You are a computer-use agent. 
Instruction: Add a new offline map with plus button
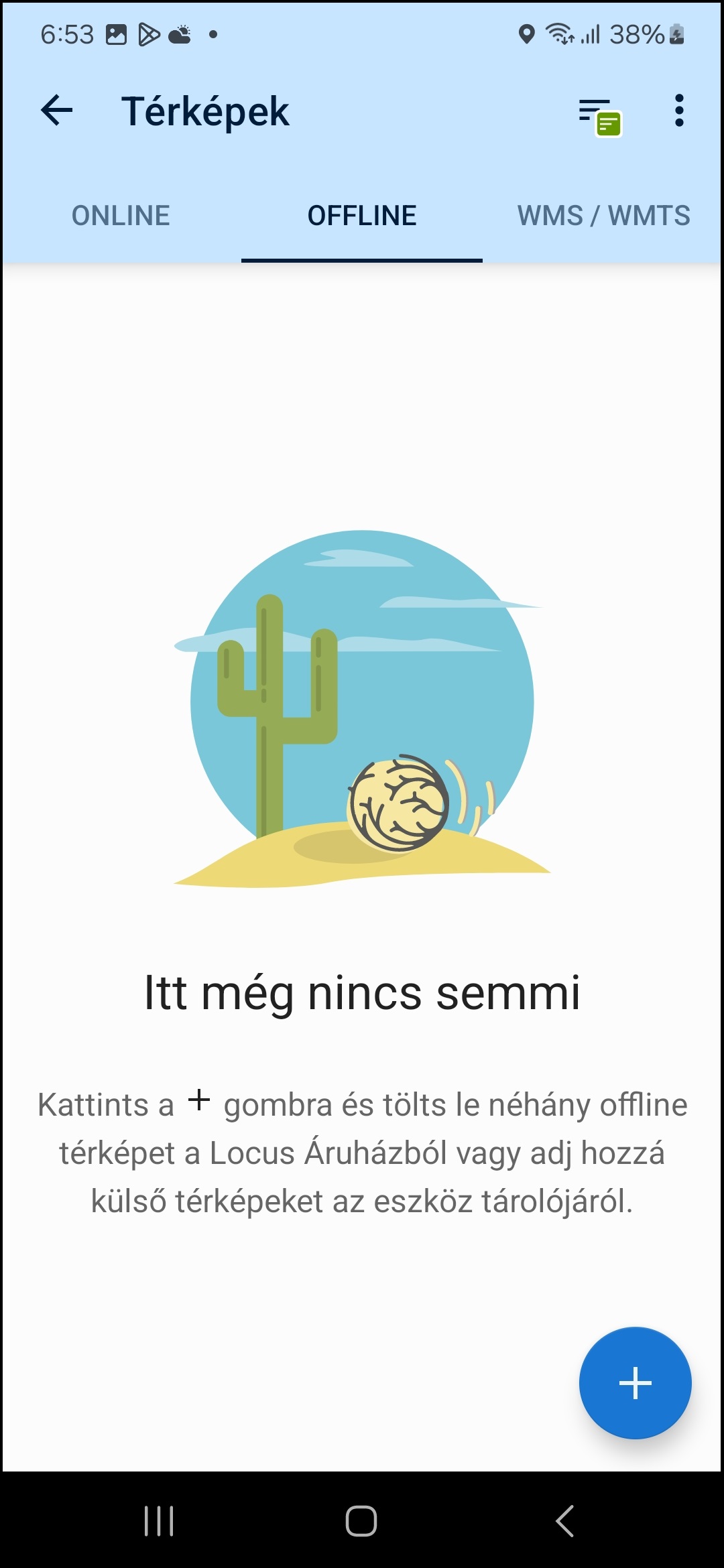635,1383
